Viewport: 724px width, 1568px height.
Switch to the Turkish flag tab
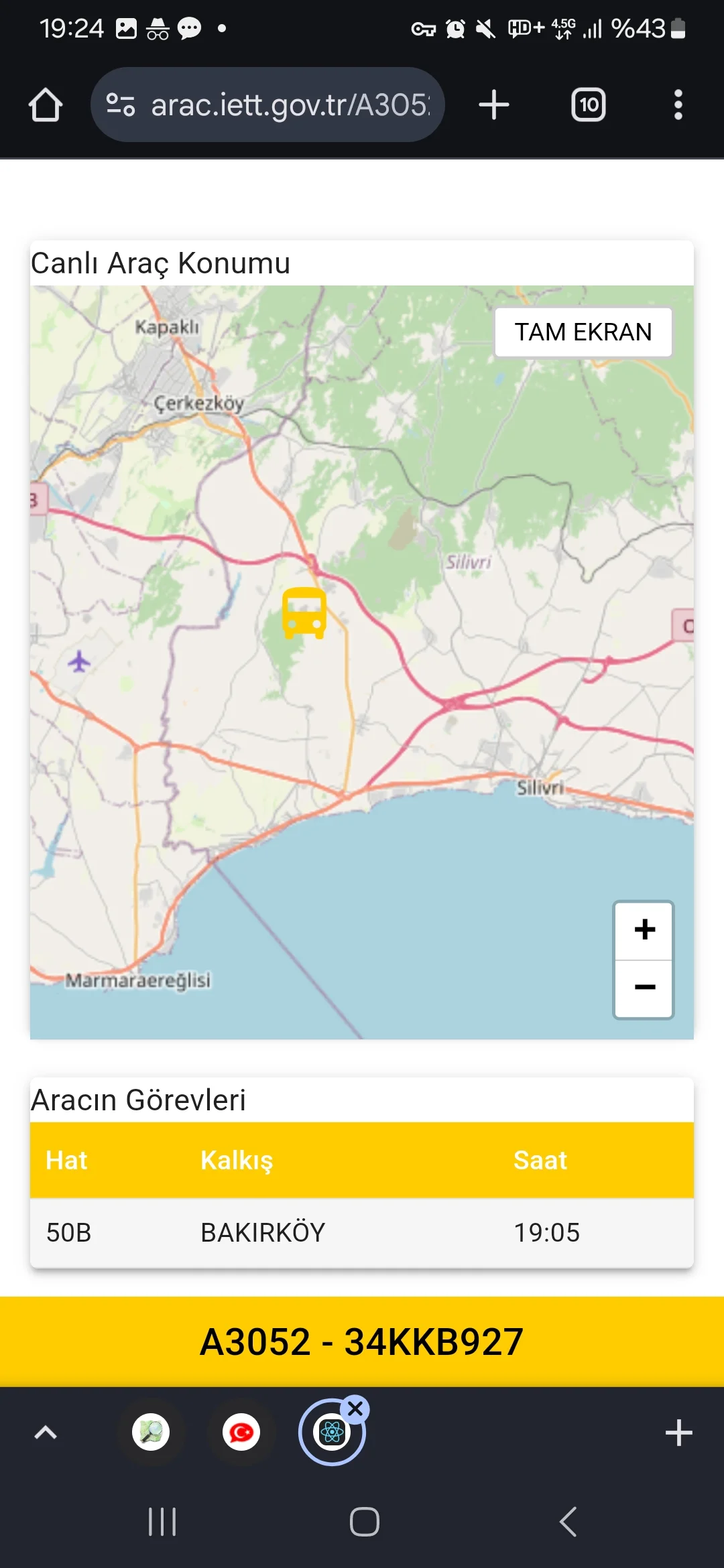[241, 1433]
